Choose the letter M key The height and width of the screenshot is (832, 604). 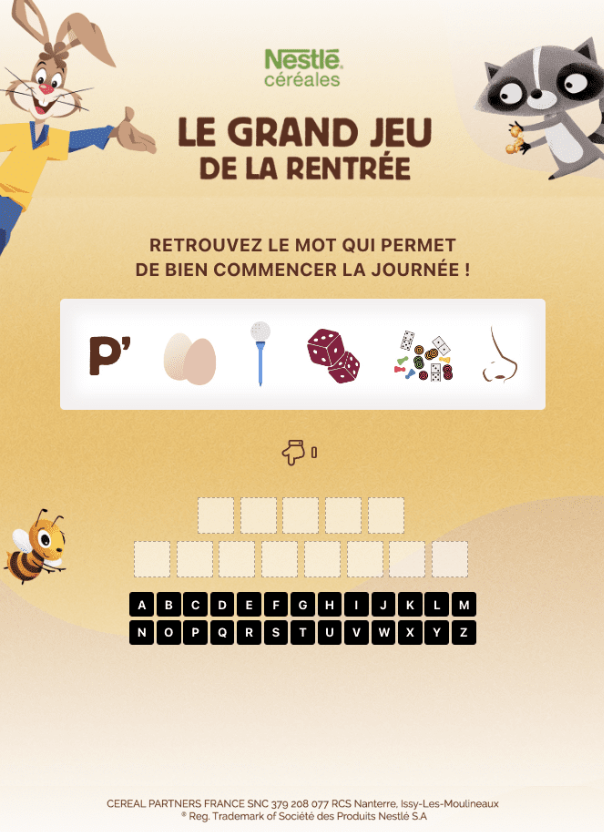463,605
